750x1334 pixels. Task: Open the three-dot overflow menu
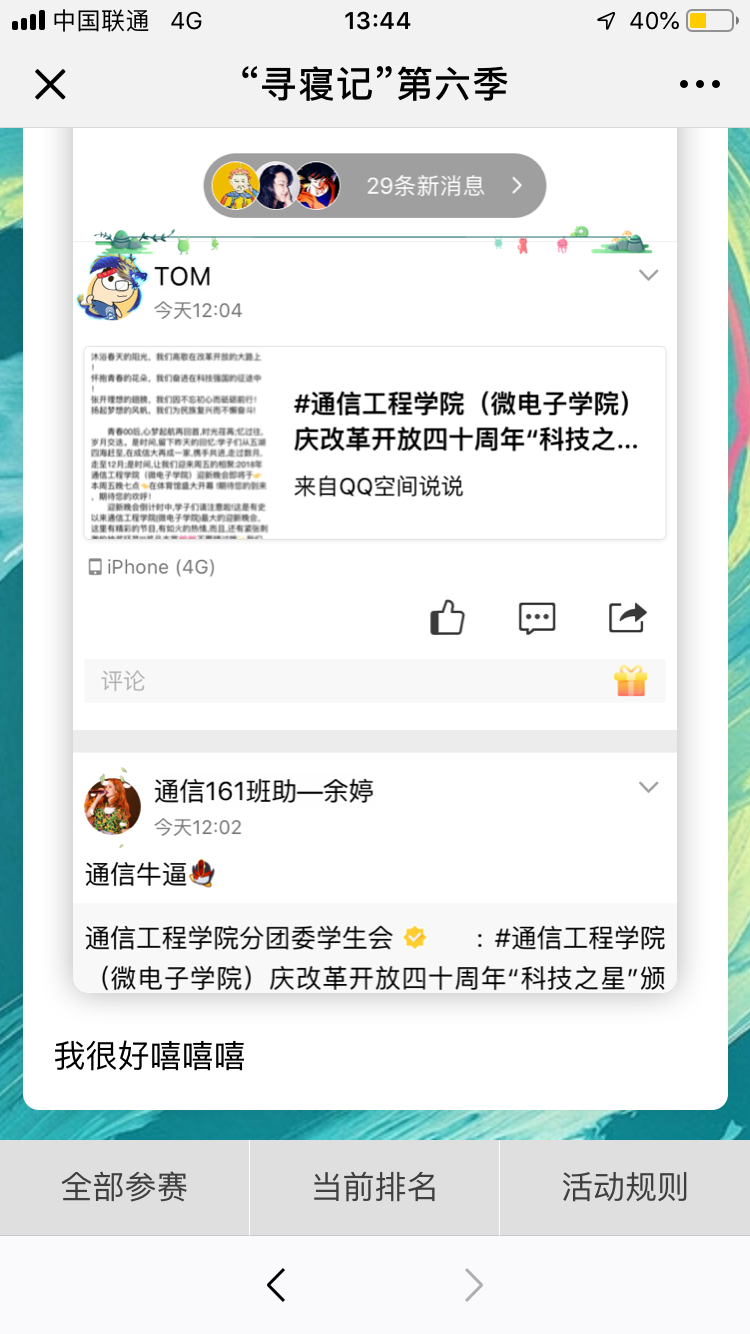(x=699, y=85)
